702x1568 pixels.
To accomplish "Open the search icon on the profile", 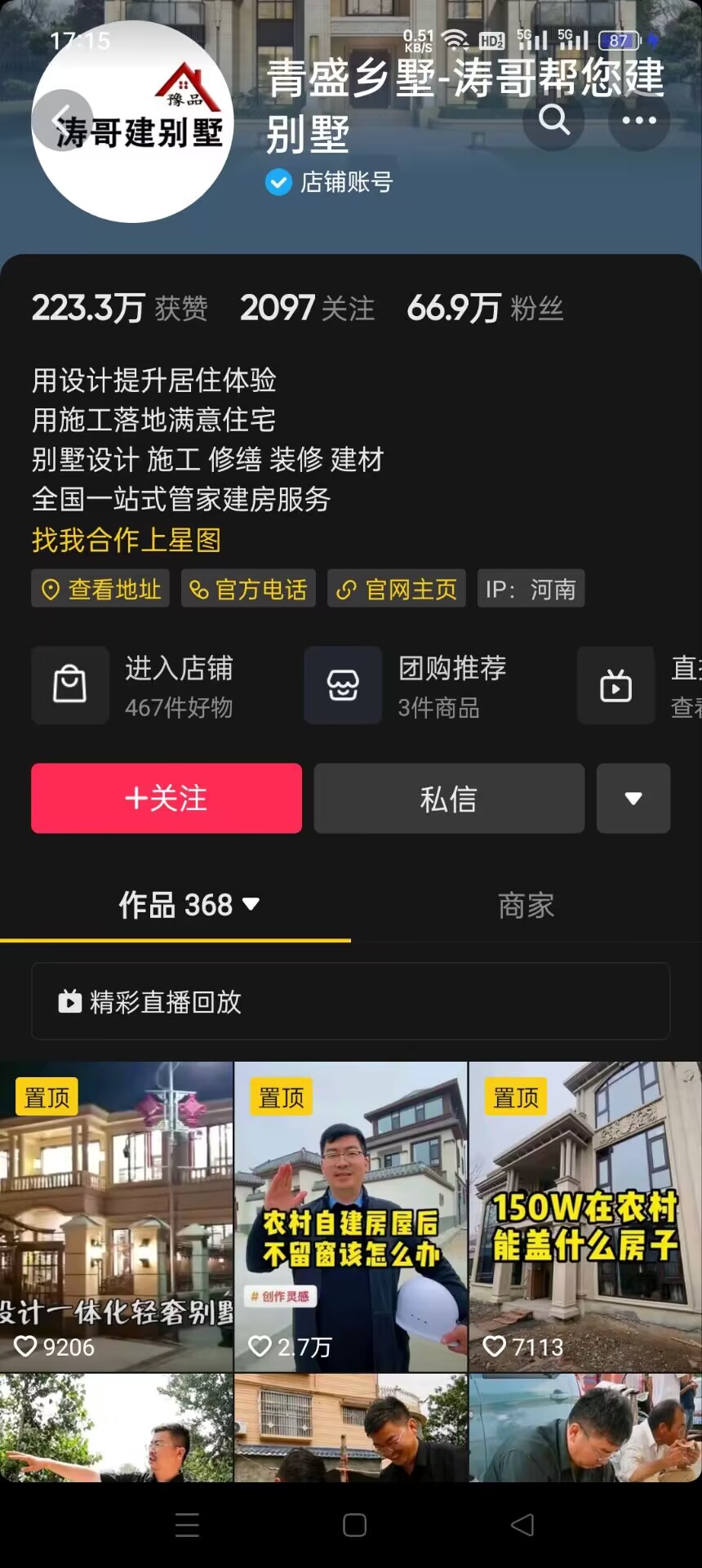I will tap(554, 120).
